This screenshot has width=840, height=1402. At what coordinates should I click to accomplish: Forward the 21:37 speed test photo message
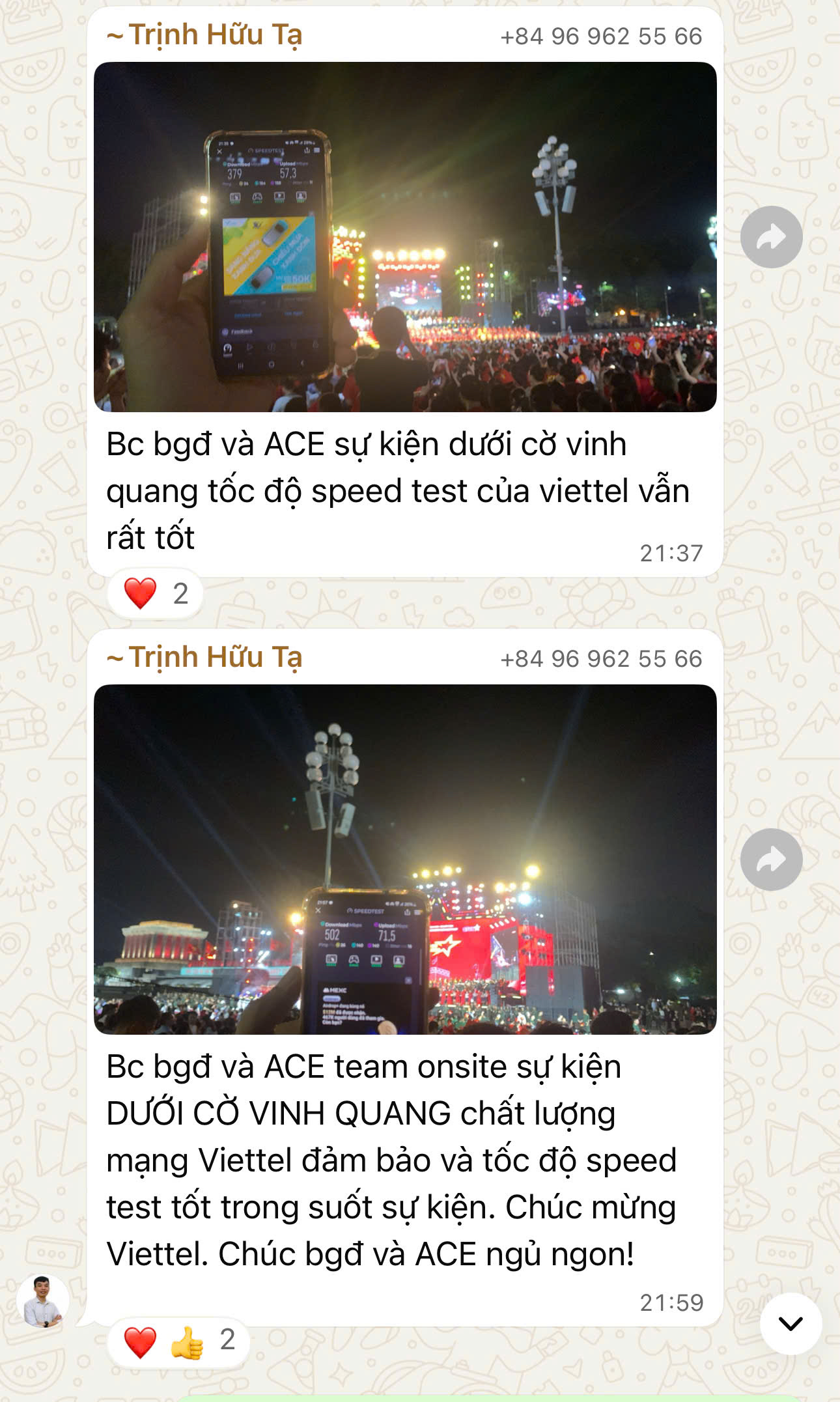(x=771, y=237)
